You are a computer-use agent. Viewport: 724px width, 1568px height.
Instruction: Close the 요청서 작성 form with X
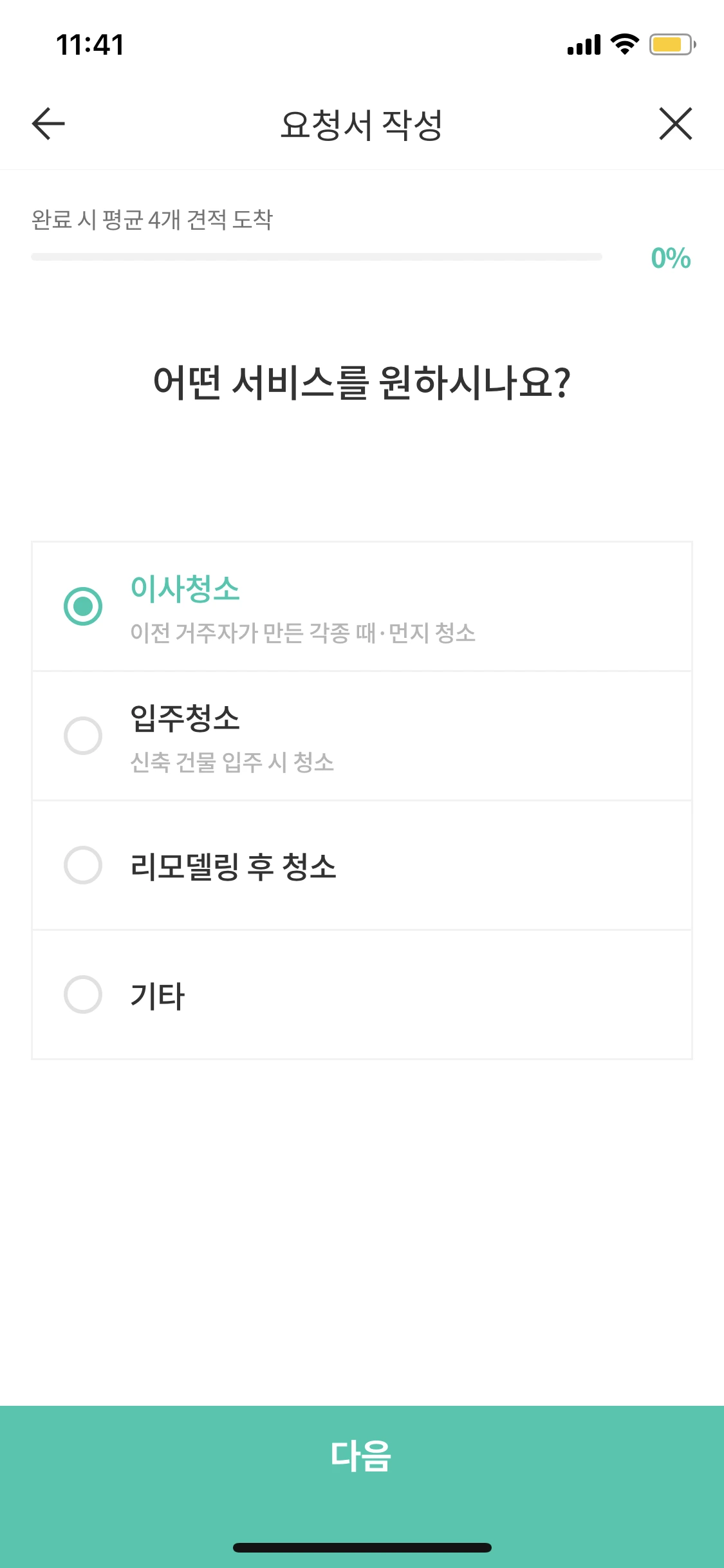676,124
